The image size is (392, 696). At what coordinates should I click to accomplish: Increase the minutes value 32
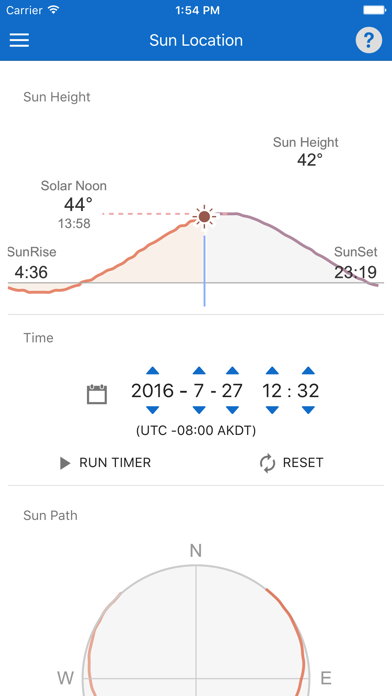click(x=308, y=370)
